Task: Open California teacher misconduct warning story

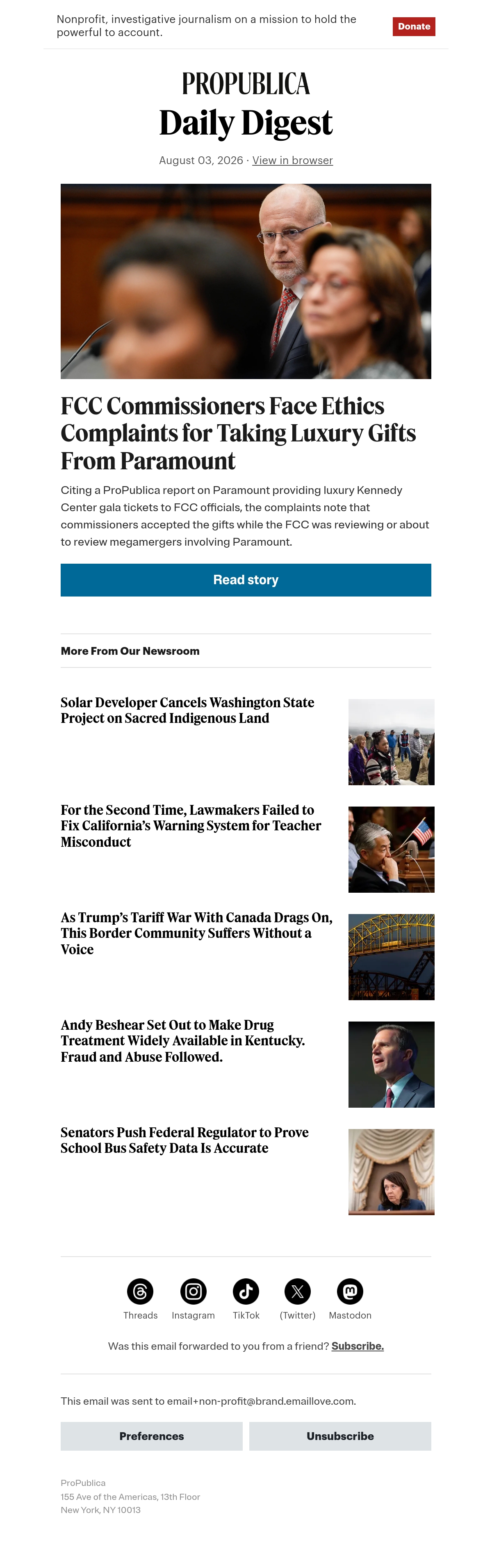Action: (191, 825)
